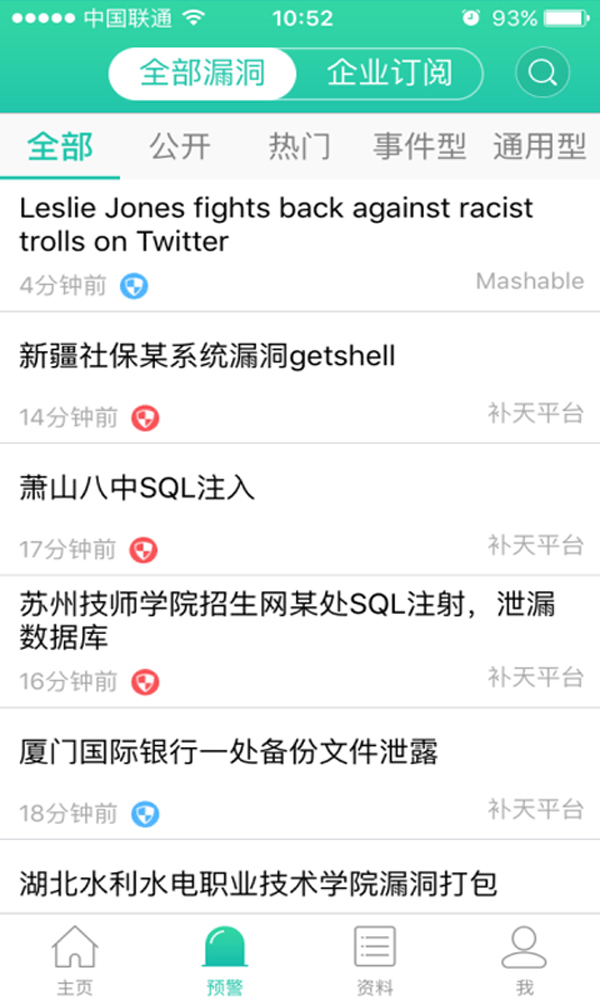This screenshot has width=600, height=1000.
Task: View the 苏州技师学院招生网 SQL注射 item
Action: (x=287, y=619)
